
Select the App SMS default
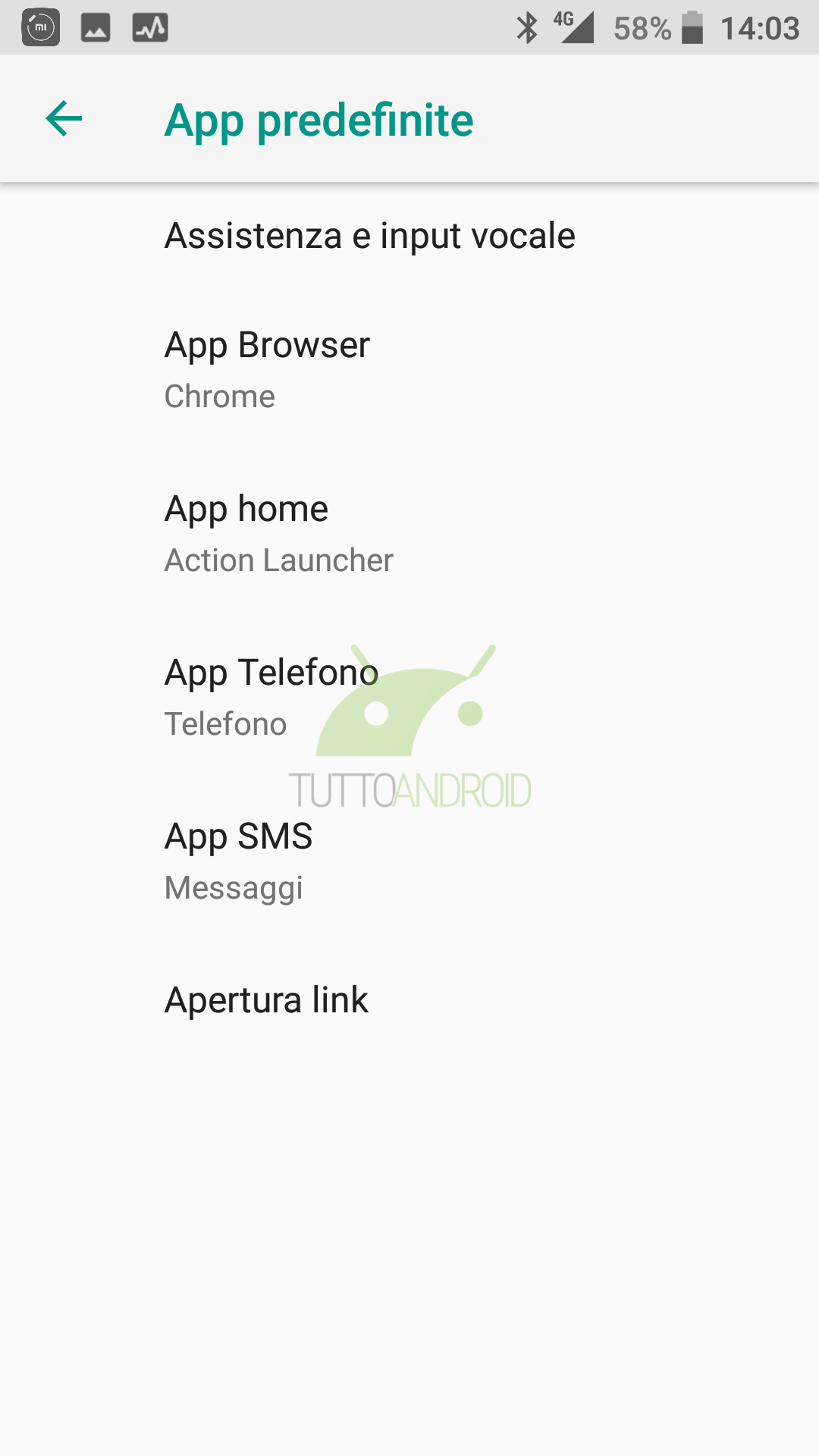point(409,862)
